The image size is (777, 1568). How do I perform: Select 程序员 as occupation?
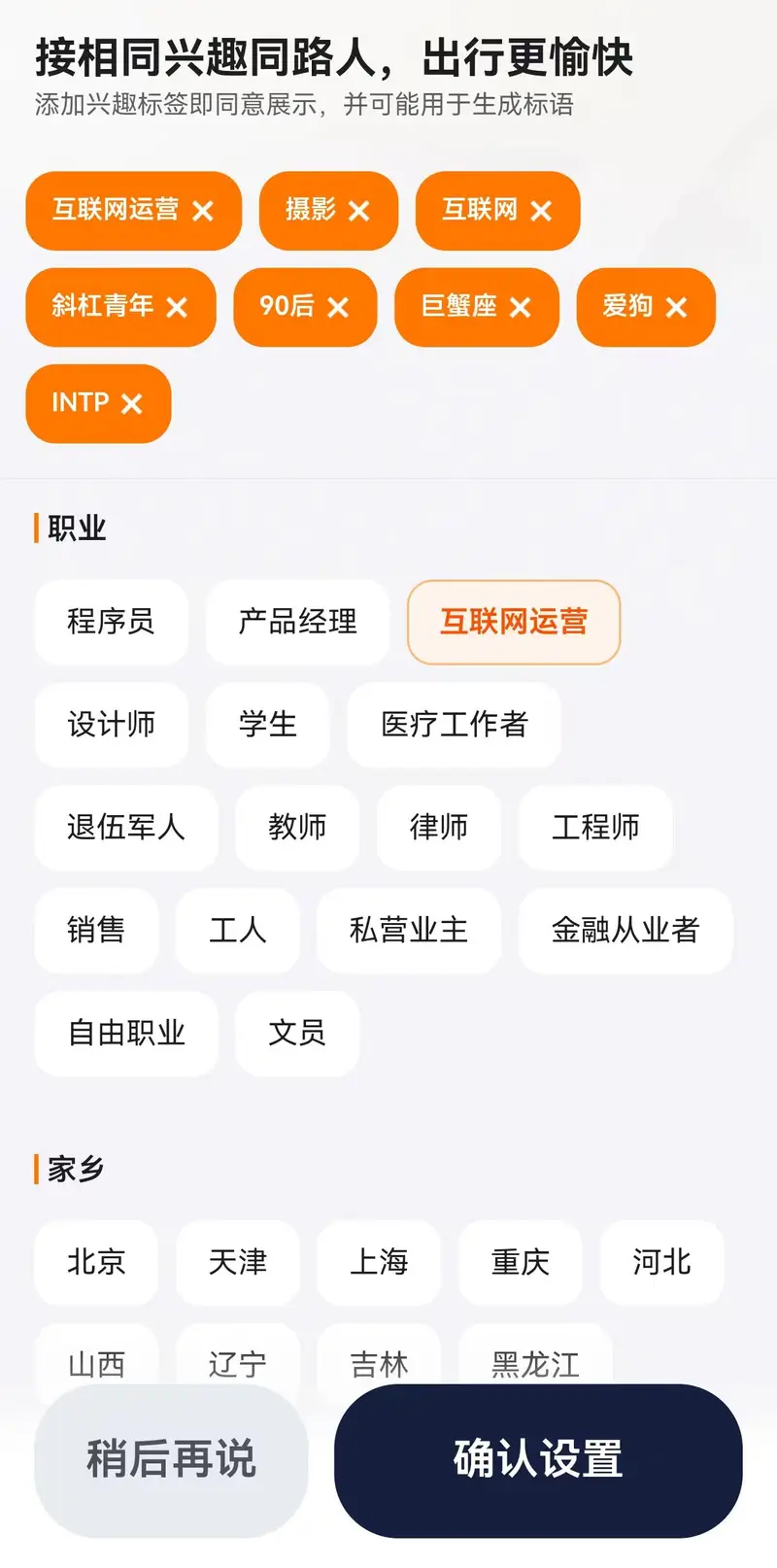111,622
